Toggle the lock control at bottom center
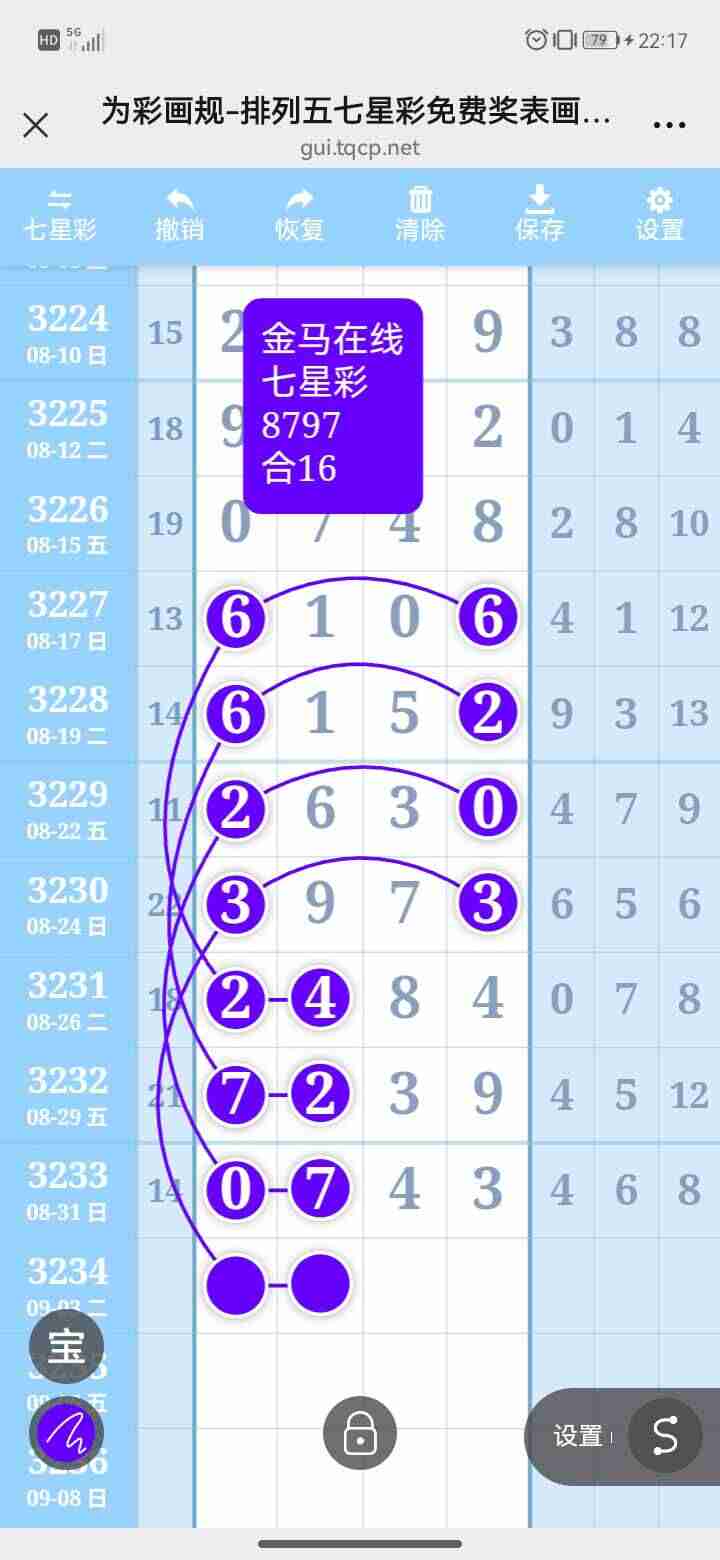 coord(359,1432)
